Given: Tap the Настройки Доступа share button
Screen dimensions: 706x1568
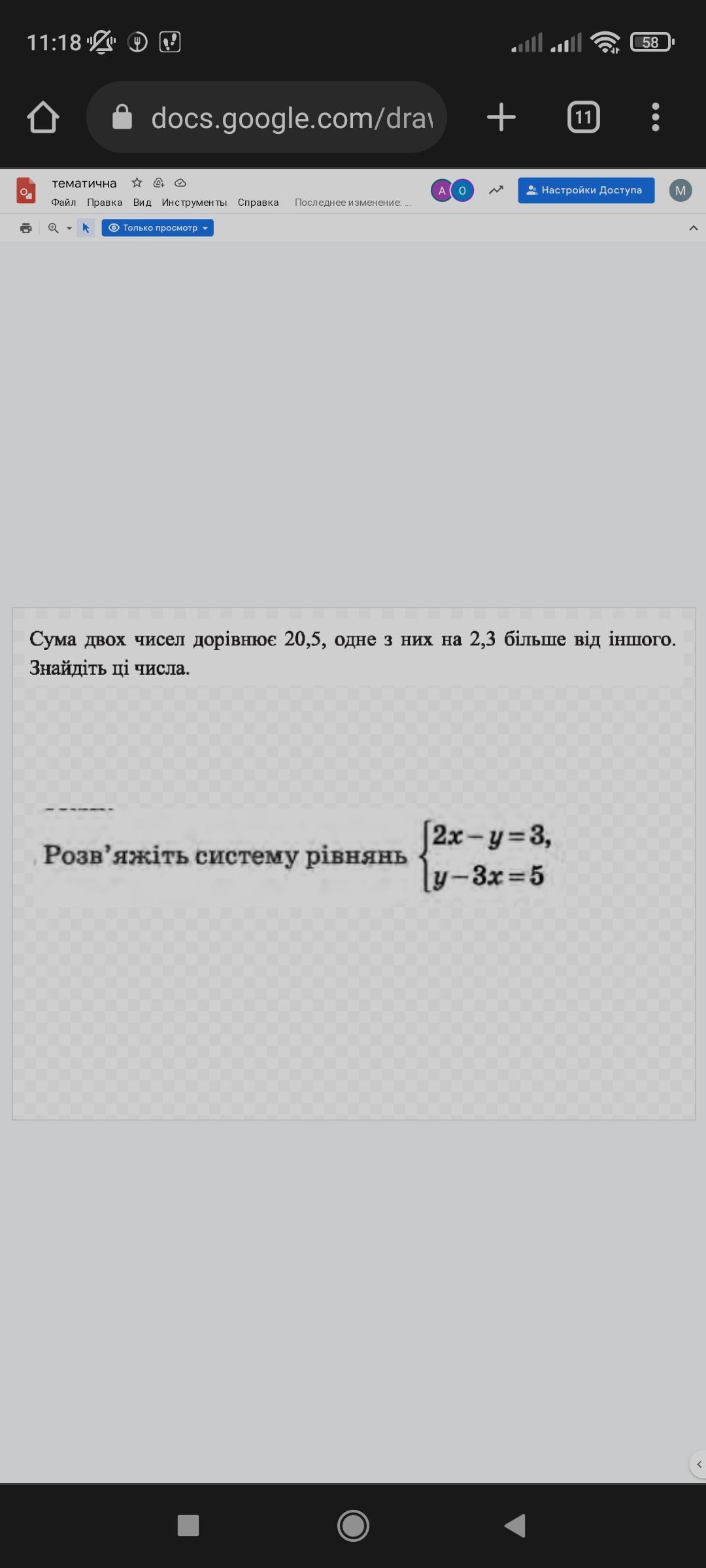Looking at the screenshot, I should point(586,190).
